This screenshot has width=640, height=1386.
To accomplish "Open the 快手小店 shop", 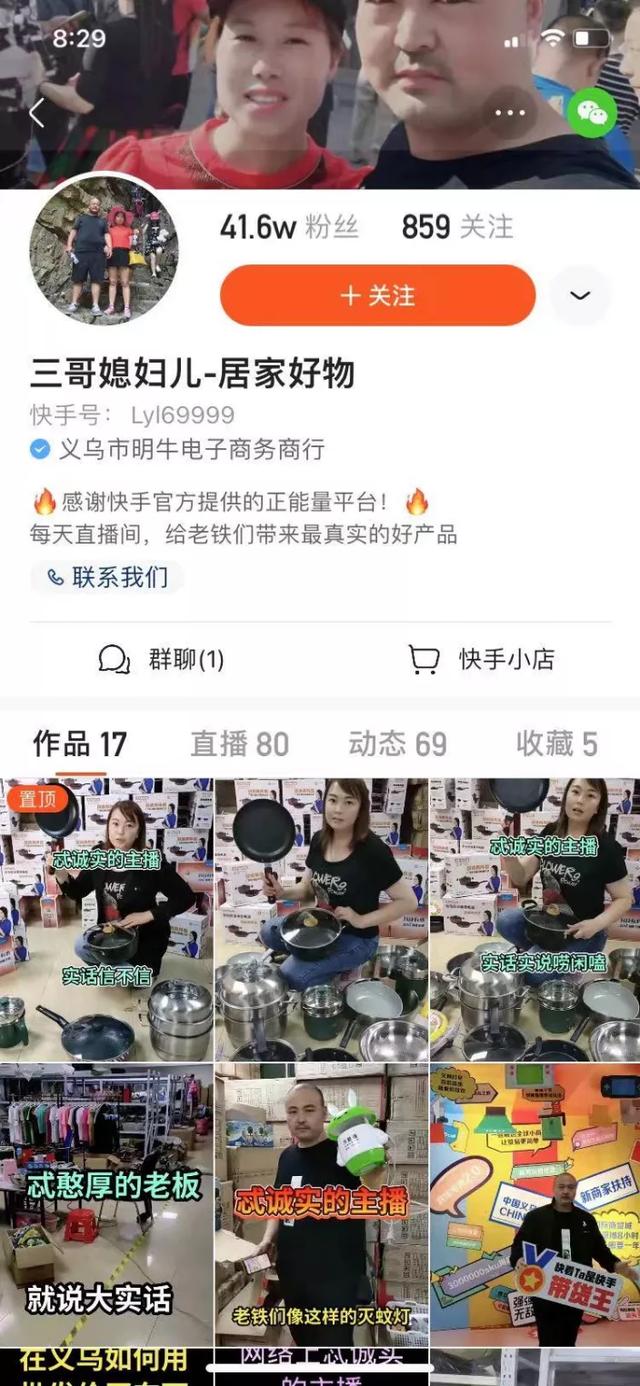I will (x=481, y=659).
